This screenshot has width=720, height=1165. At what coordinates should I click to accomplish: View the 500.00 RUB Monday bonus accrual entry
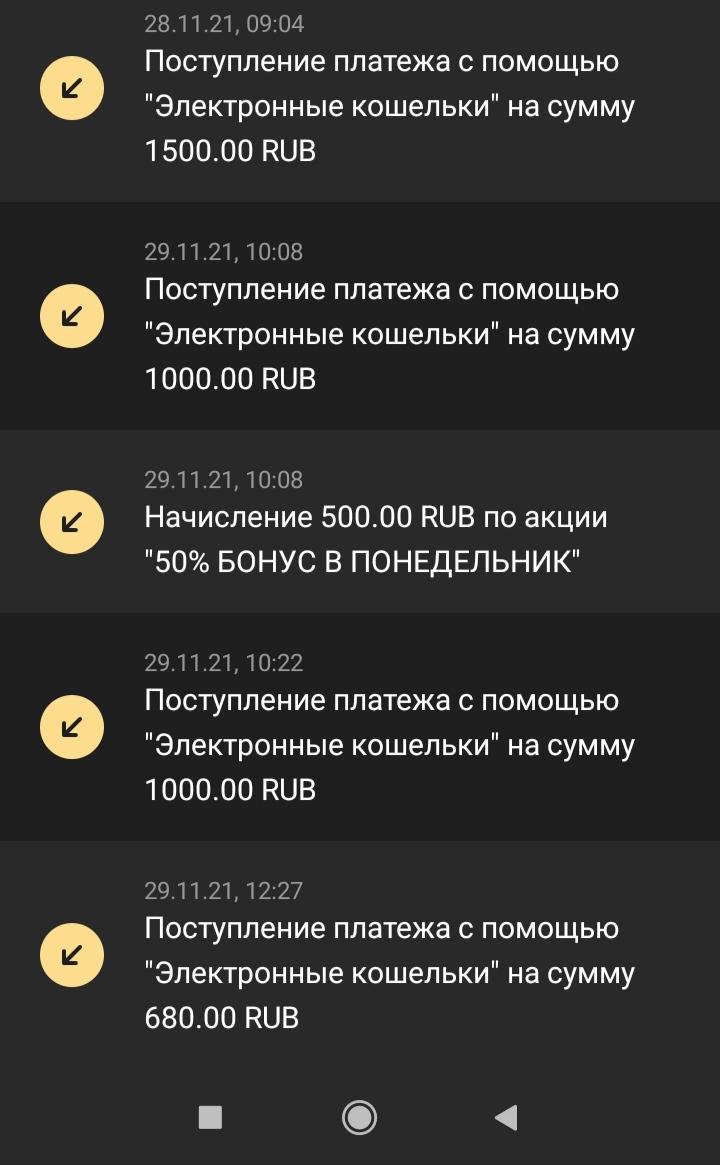(360, 522)
